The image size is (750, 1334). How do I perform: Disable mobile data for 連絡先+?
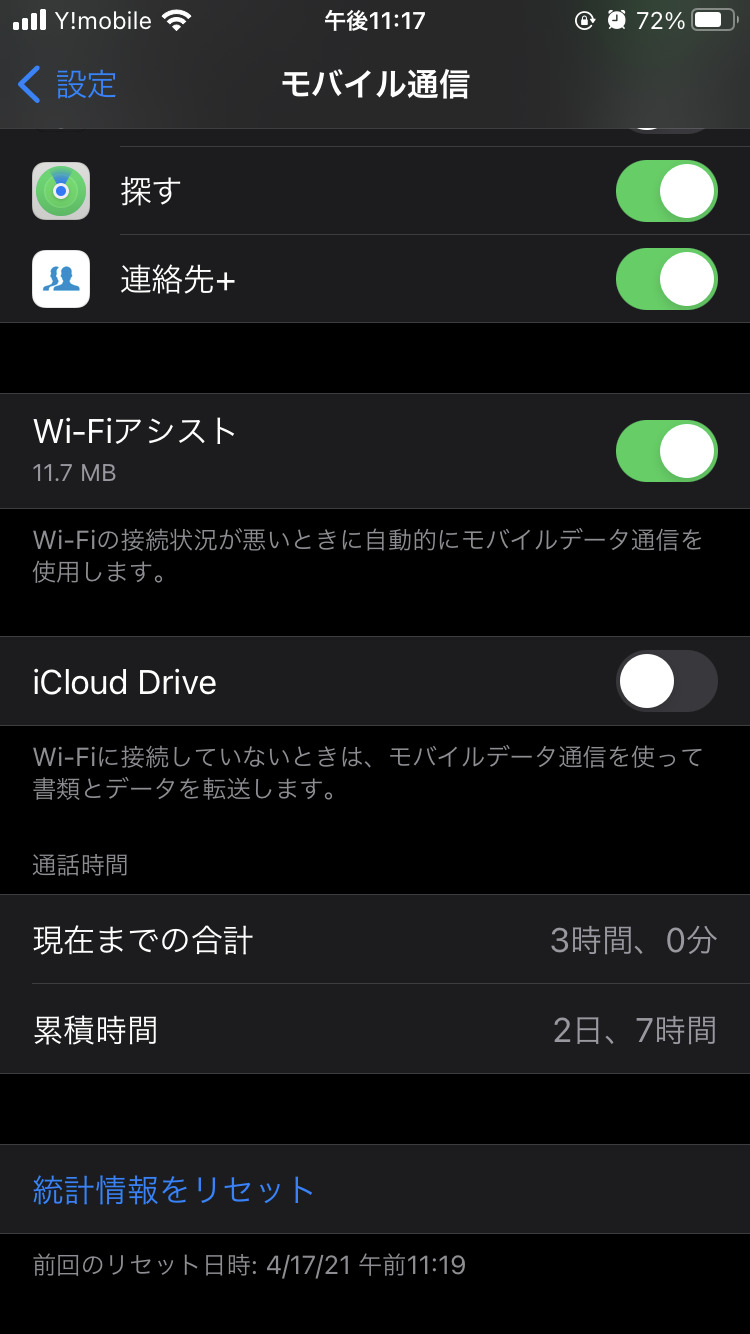coord(666,279)
